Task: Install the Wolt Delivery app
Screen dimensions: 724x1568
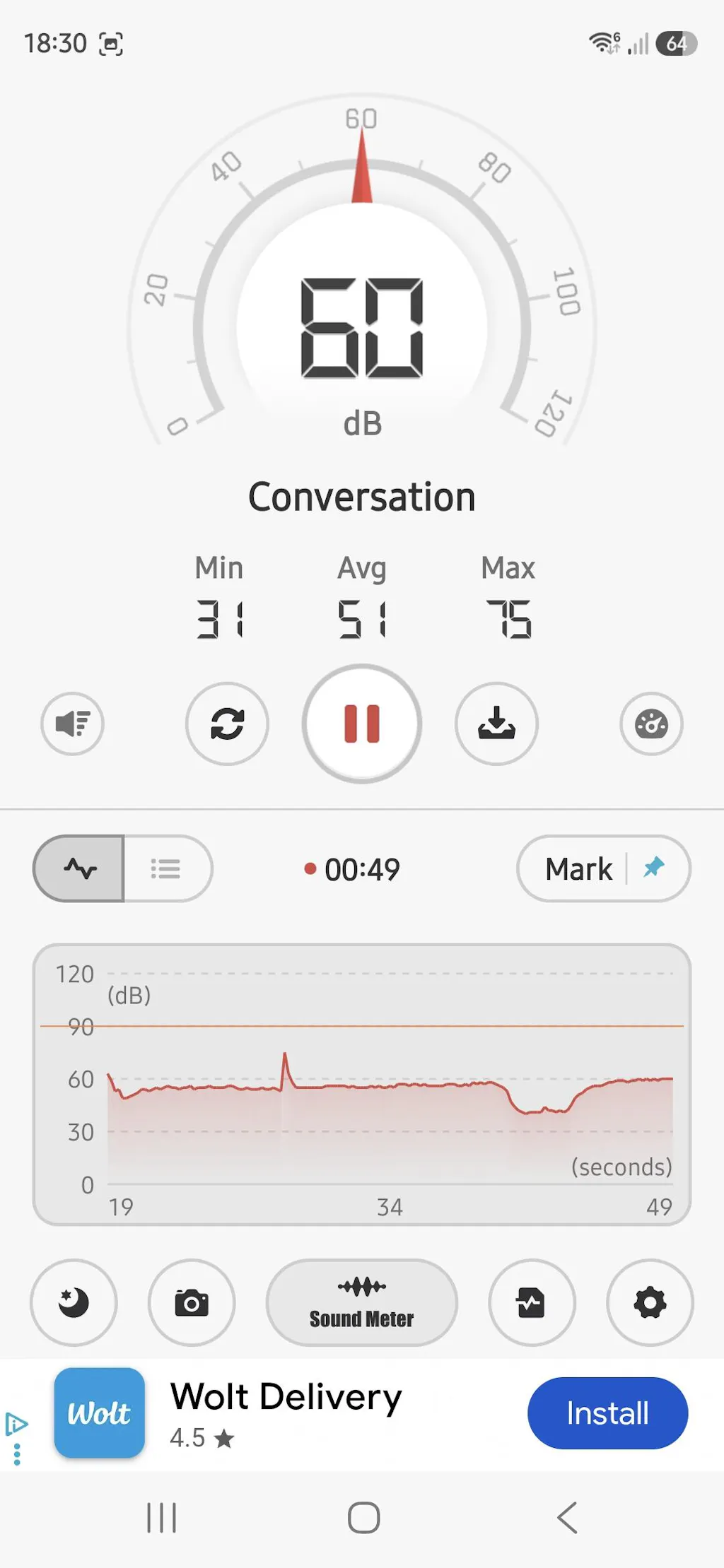Action: [x=607, y=1413]
